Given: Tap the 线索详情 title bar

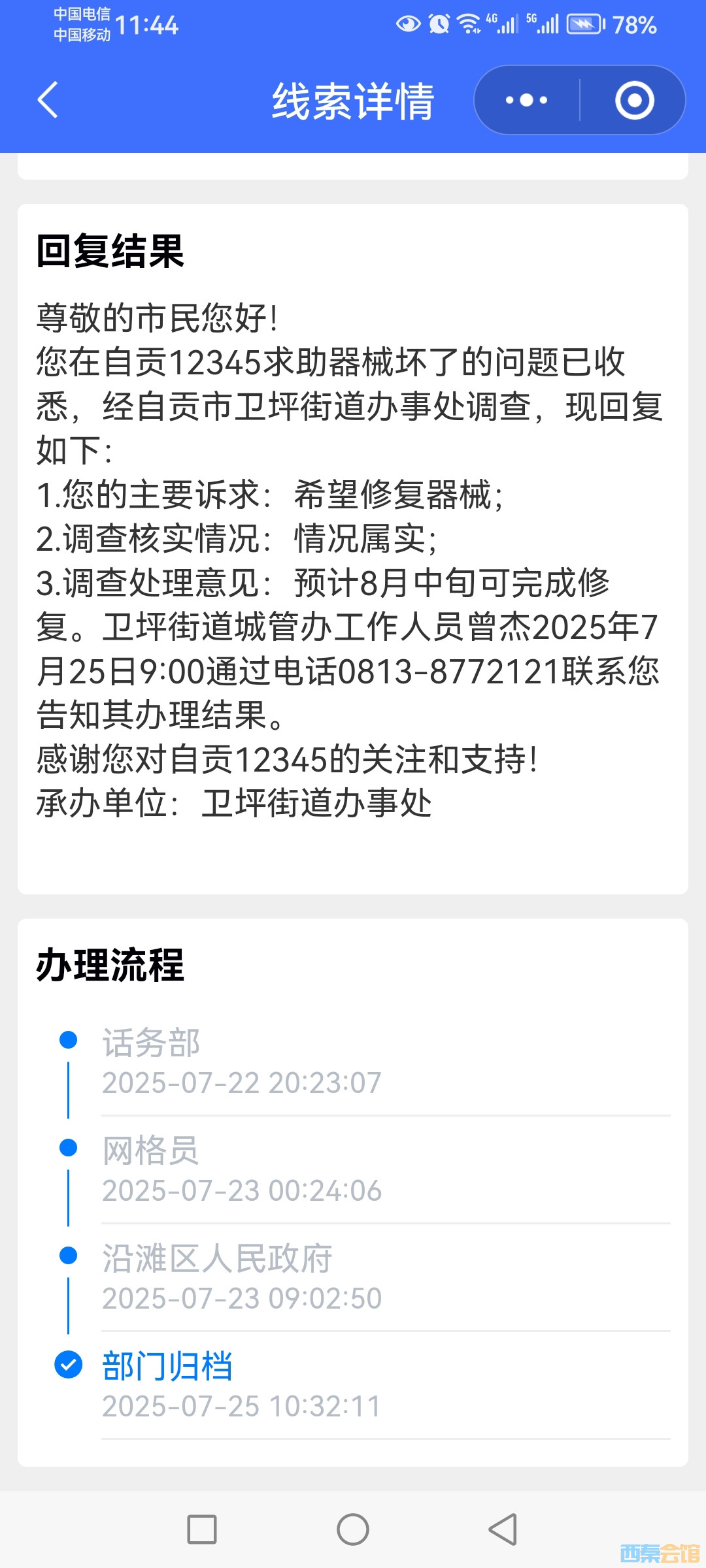Looking at the screenshot, I should 353,99.
